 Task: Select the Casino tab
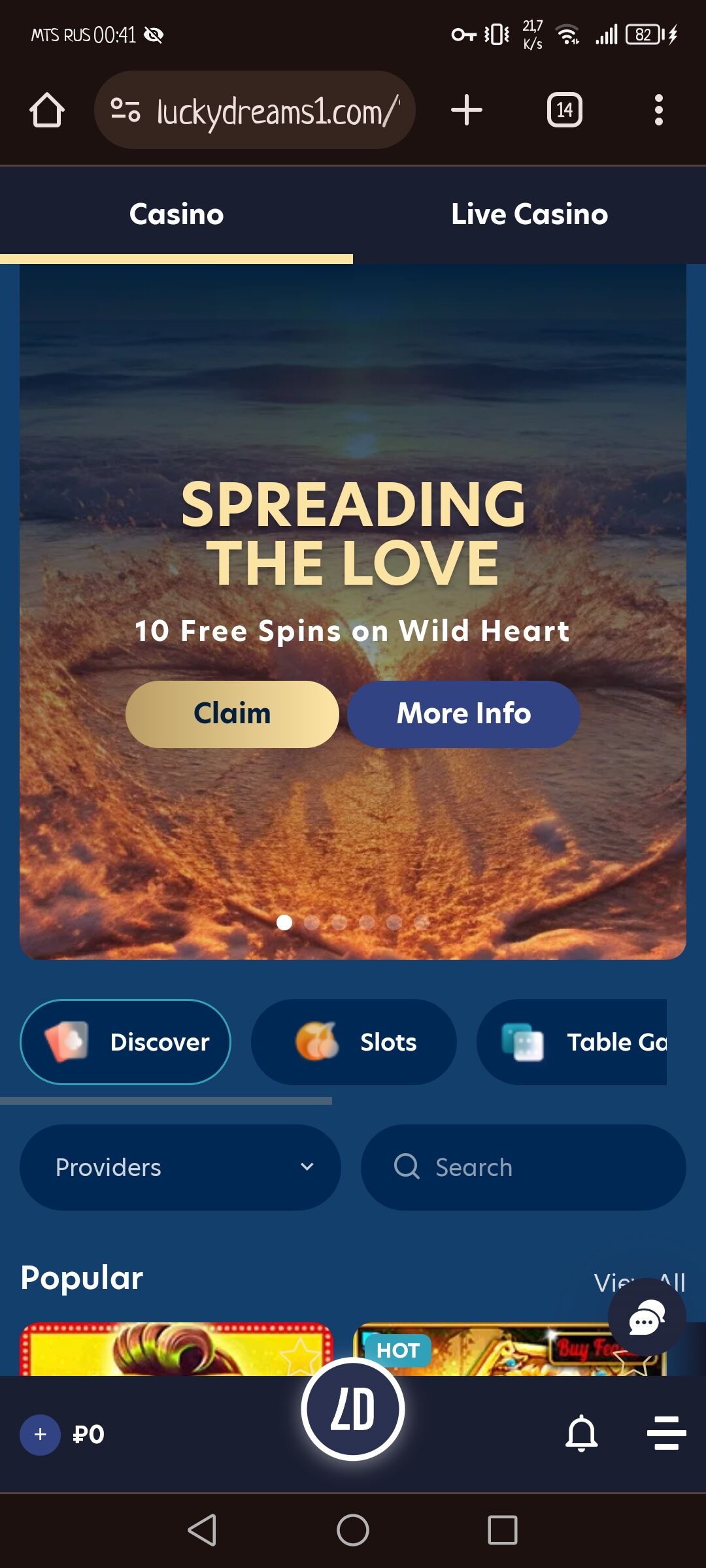[176, 214]
